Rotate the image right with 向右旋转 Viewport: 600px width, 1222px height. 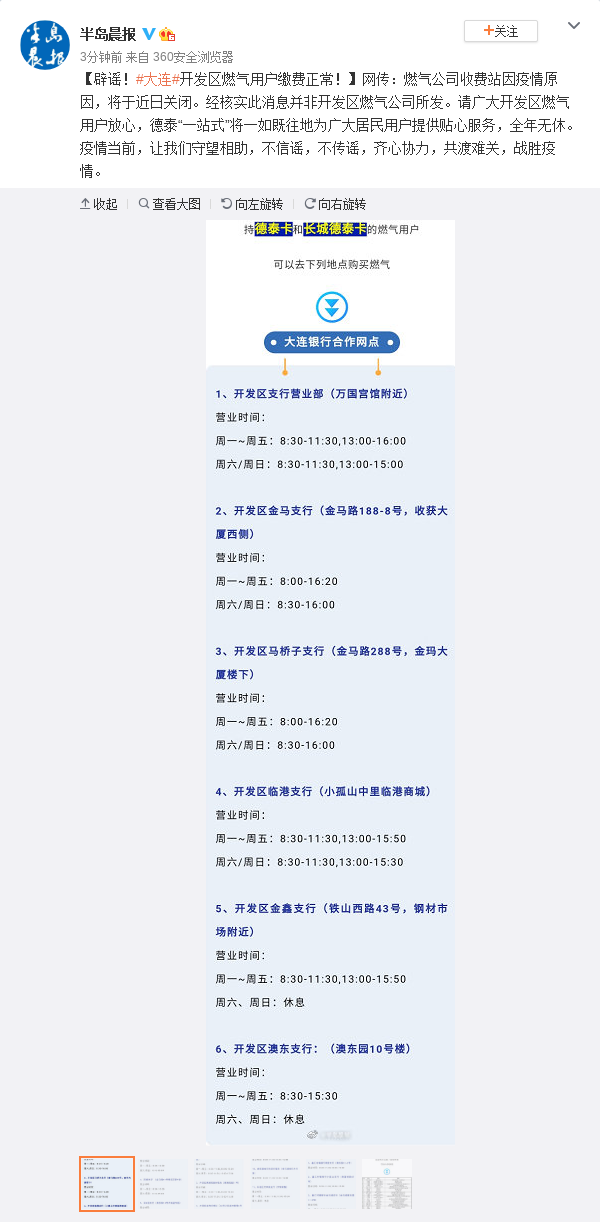(335, 204)
